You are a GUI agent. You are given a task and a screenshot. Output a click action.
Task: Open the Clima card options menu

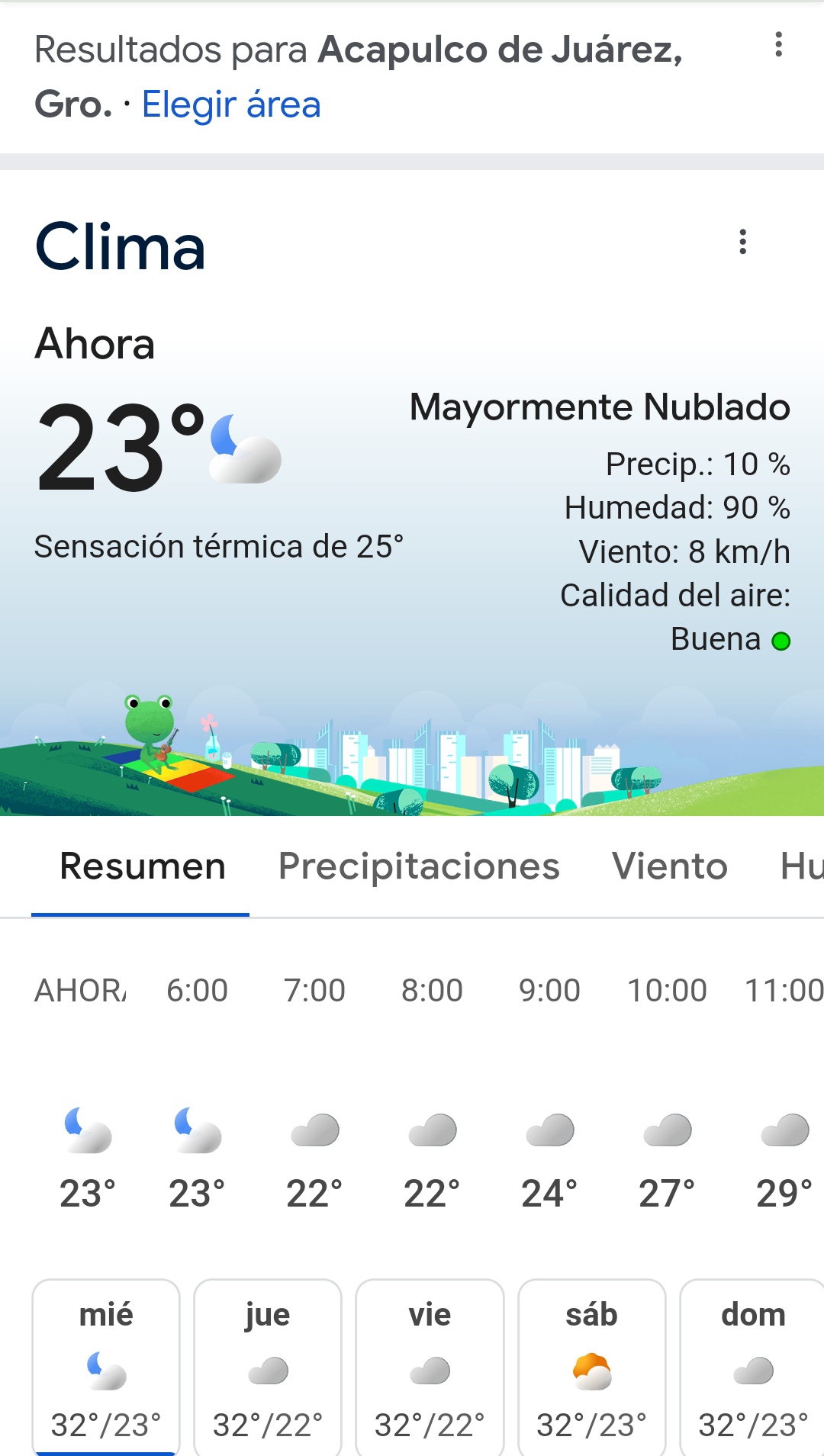tap(742, 242)
